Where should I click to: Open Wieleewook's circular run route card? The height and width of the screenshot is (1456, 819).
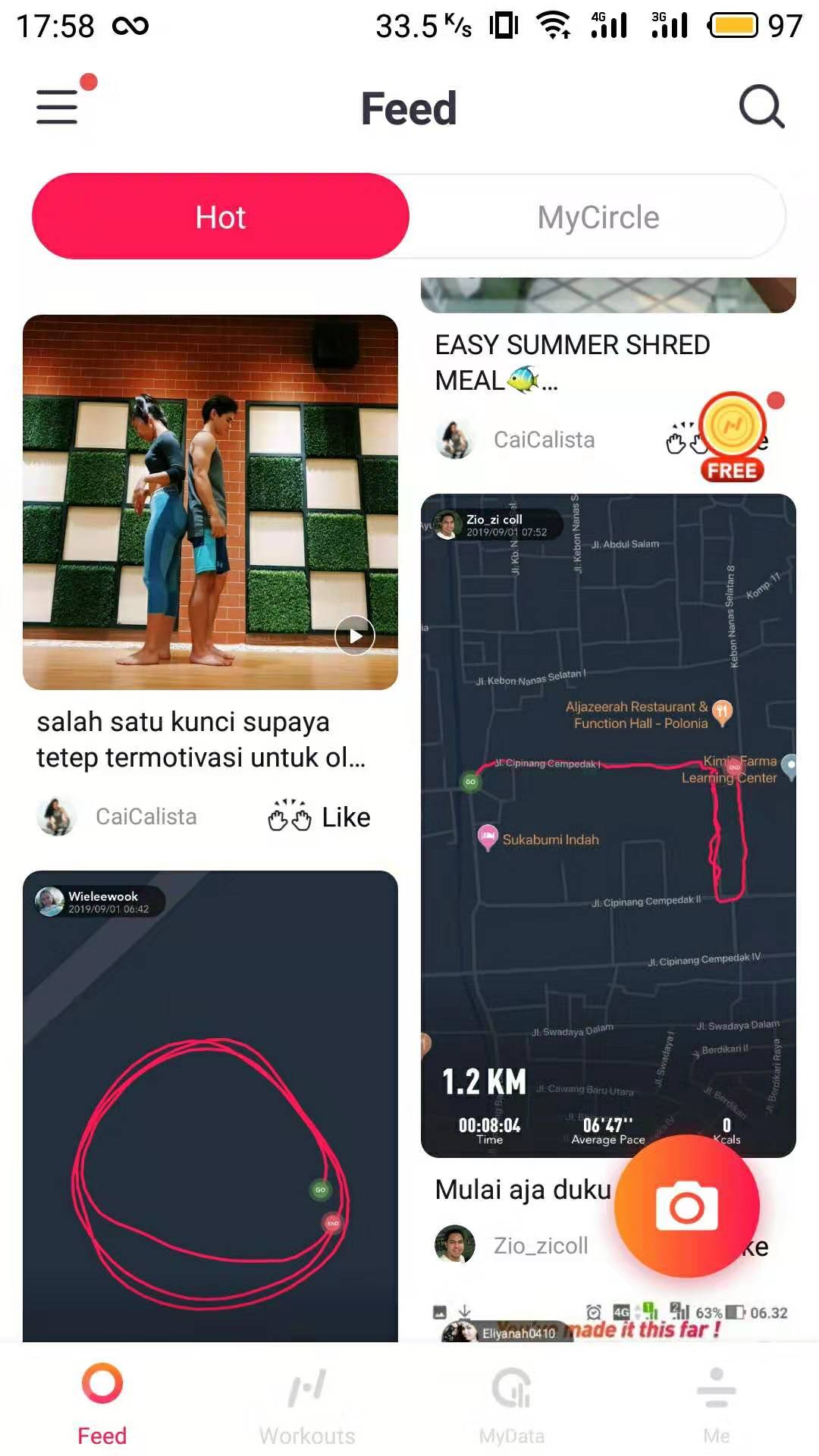(x=210, y=1107)
